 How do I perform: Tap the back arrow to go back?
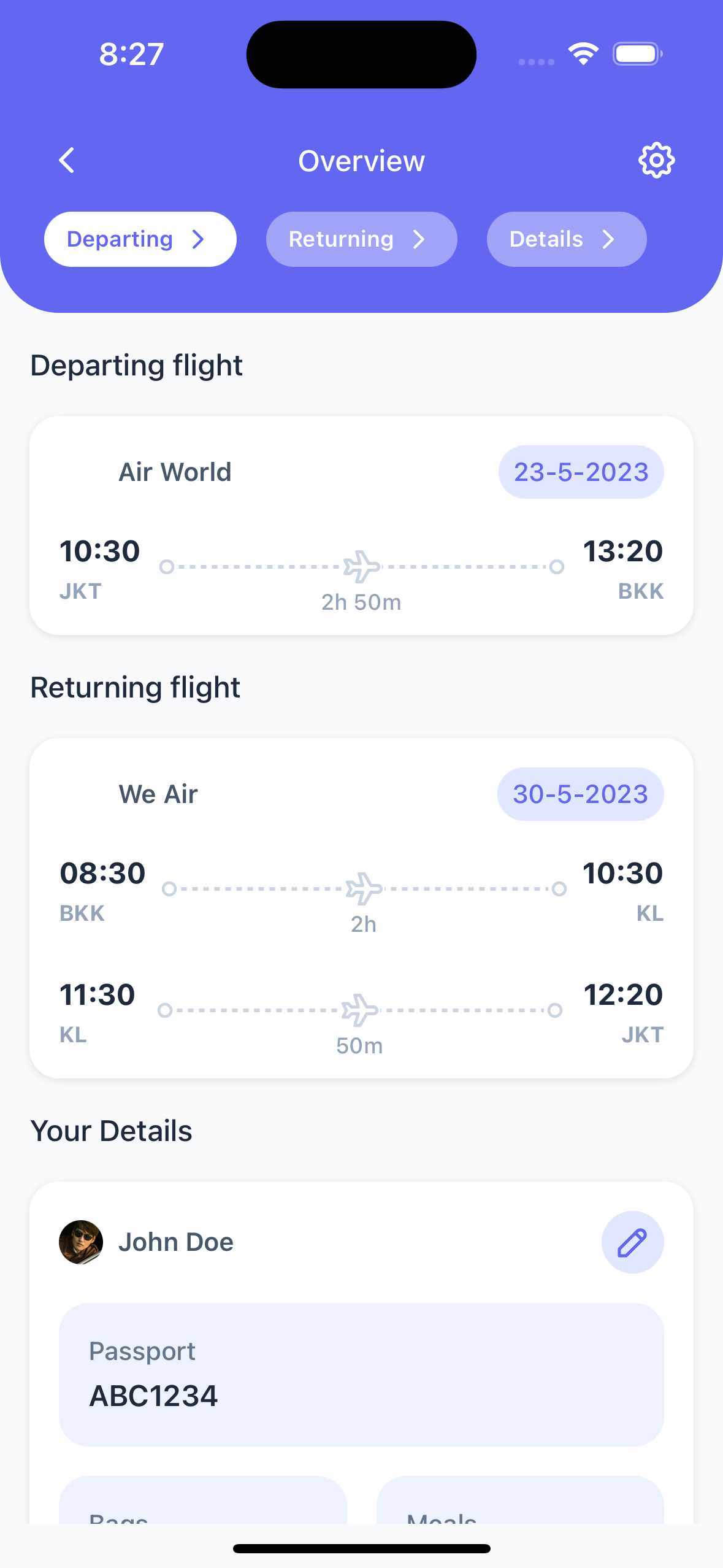pos(67,161)
